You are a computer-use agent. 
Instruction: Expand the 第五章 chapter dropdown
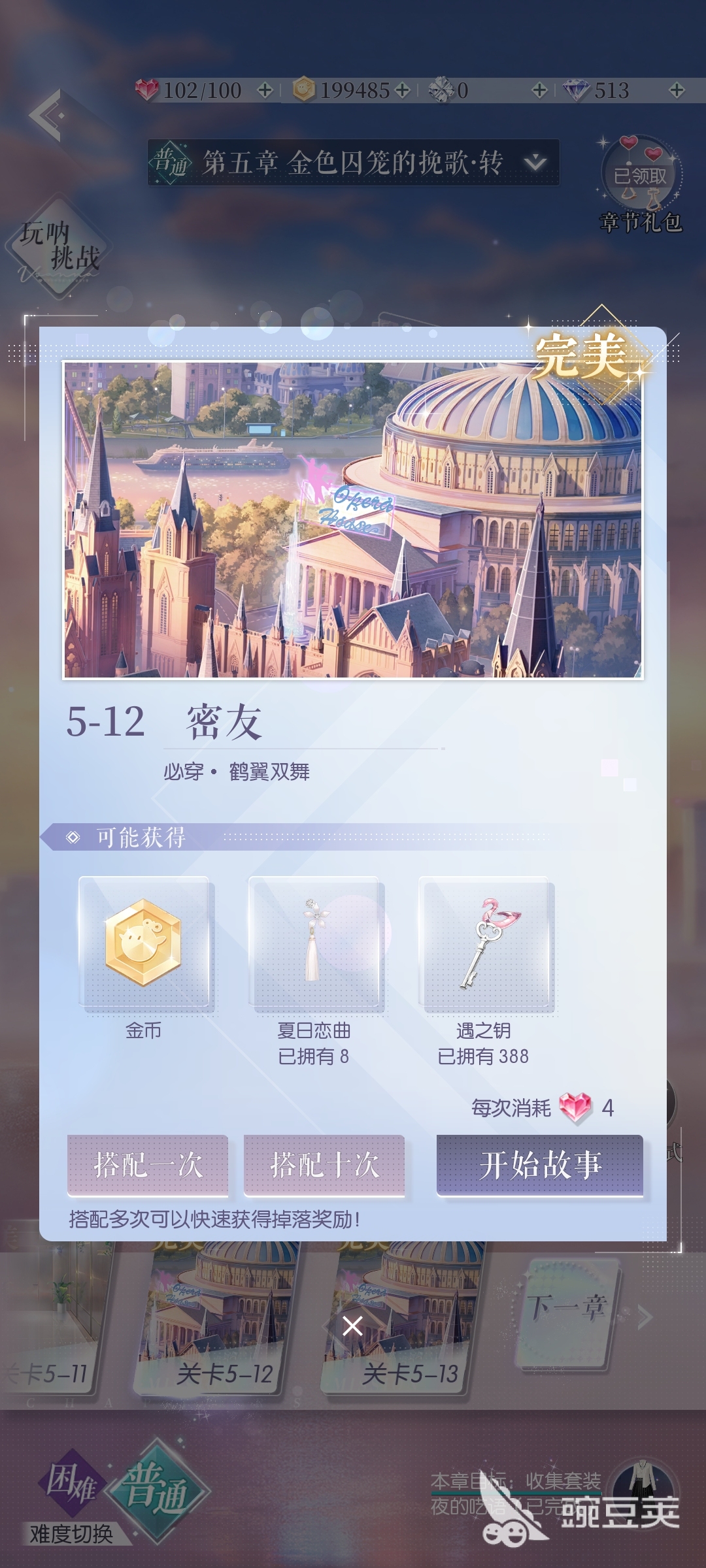(x=536, y=162)
